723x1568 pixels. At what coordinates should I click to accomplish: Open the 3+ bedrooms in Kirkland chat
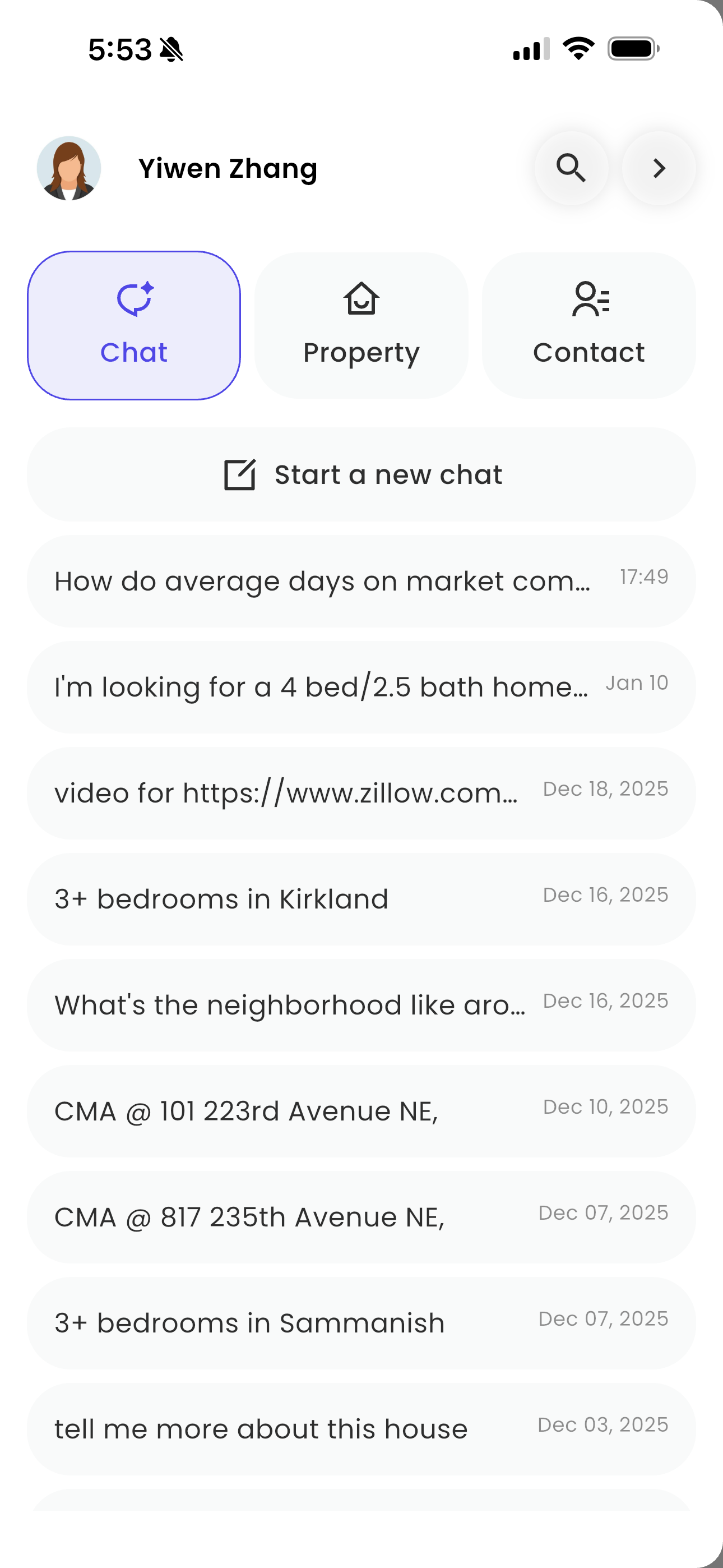pyautogui.click(x=361, y=899)
